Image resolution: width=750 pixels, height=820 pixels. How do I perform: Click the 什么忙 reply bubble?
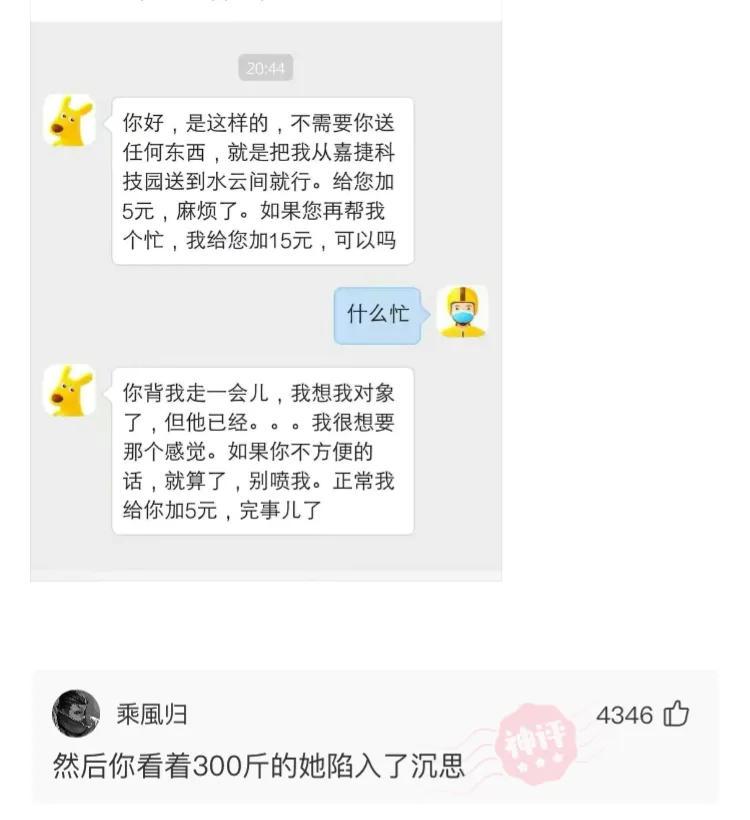point(376,312)
